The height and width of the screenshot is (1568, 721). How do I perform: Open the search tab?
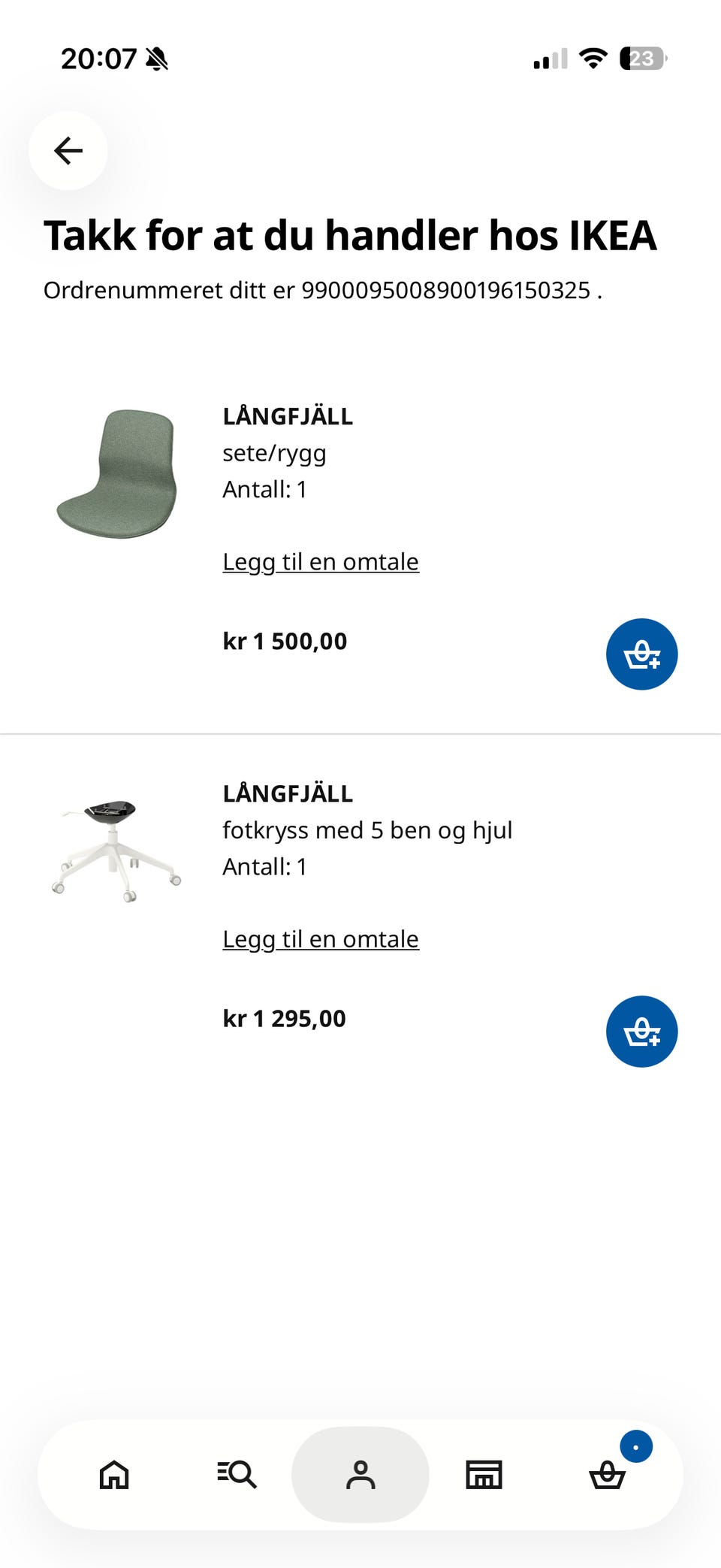tap(237, 1474)
